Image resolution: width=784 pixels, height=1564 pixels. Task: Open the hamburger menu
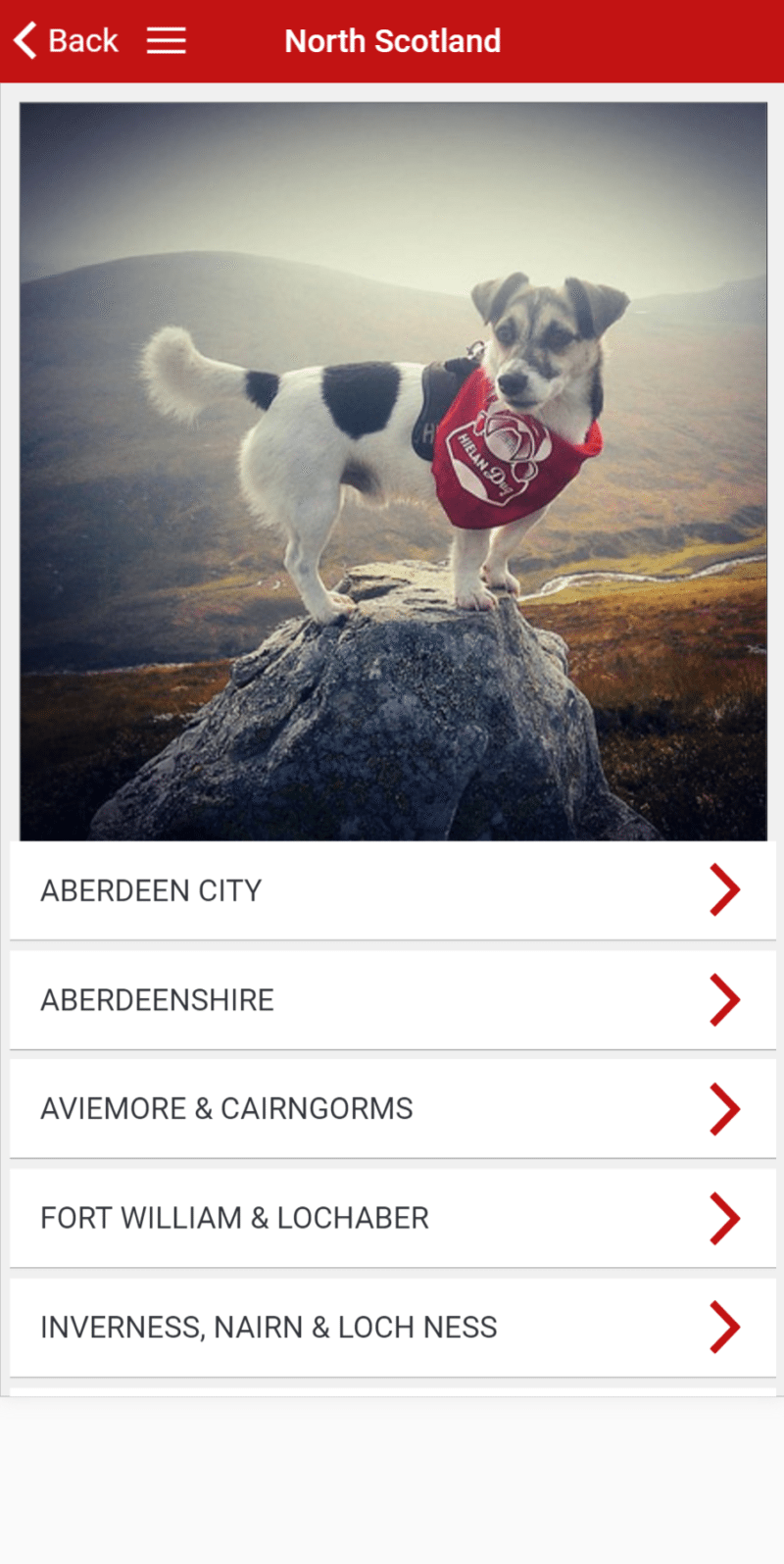tap(167, 41)
